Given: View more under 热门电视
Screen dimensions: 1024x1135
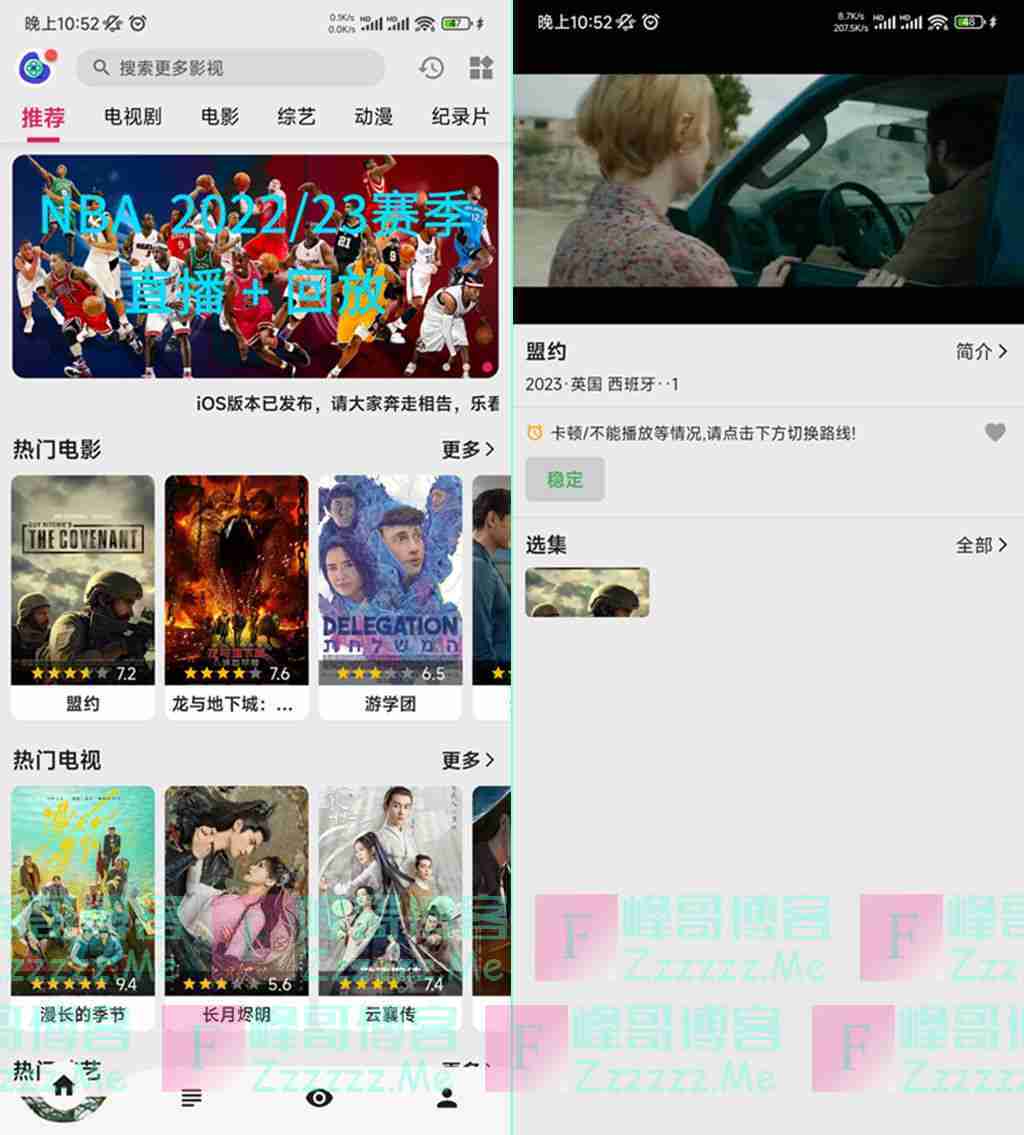Looking at the screenshot, I should pyautogui.click(x=468, y=760).
